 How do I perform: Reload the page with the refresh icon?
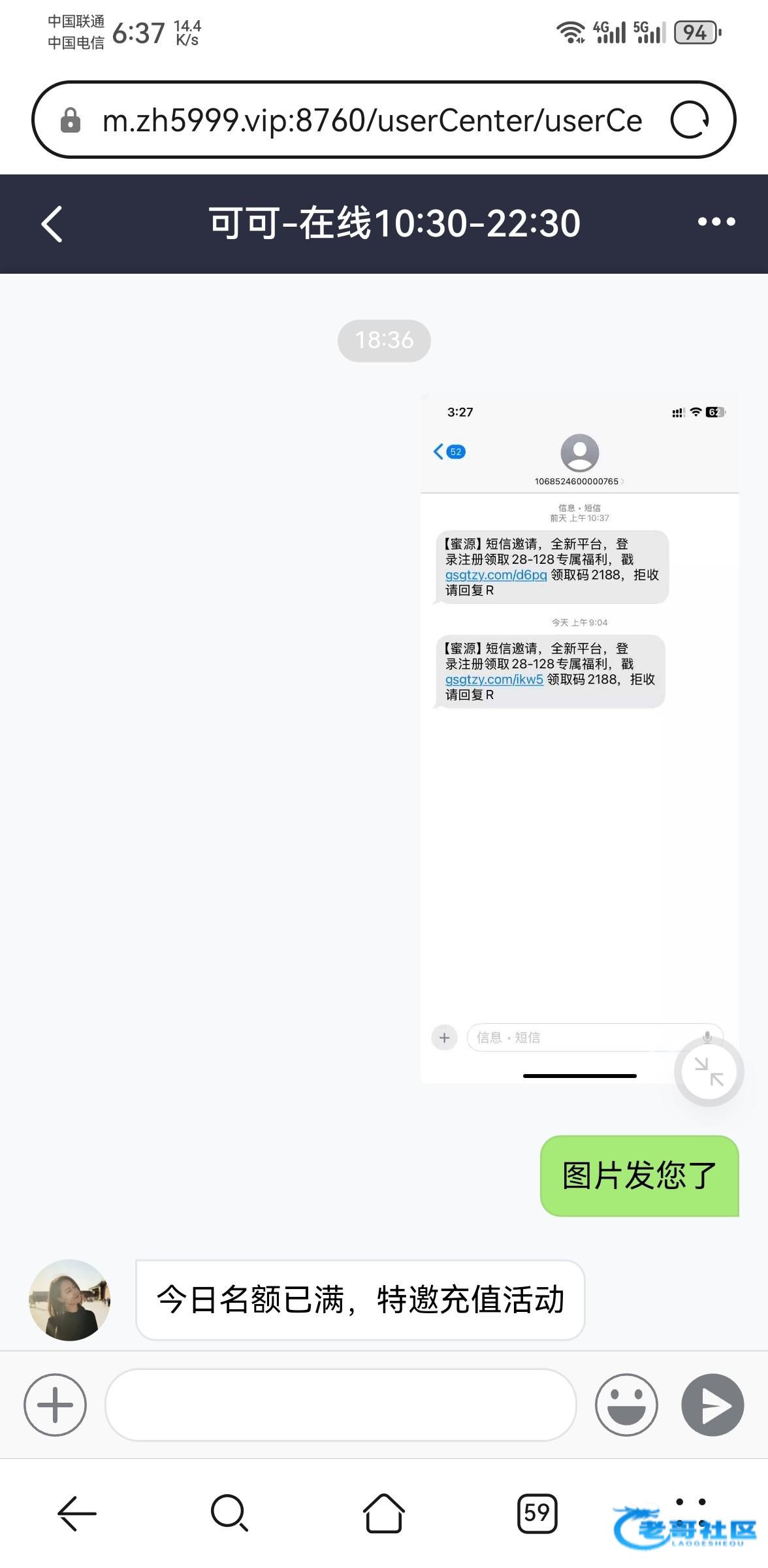(x=690, y=120)
